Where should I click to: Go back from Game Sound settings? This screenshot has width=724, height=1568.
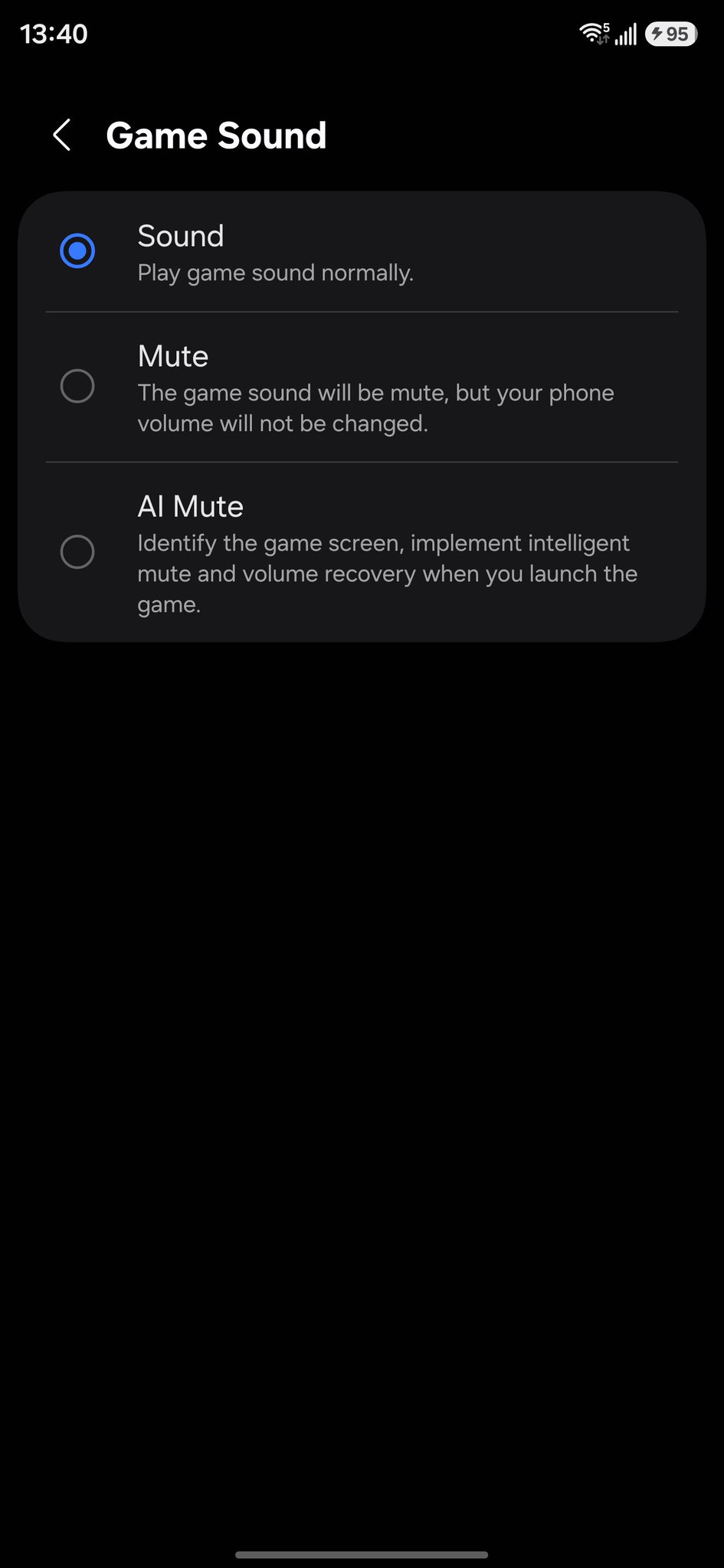click(62, 136)
